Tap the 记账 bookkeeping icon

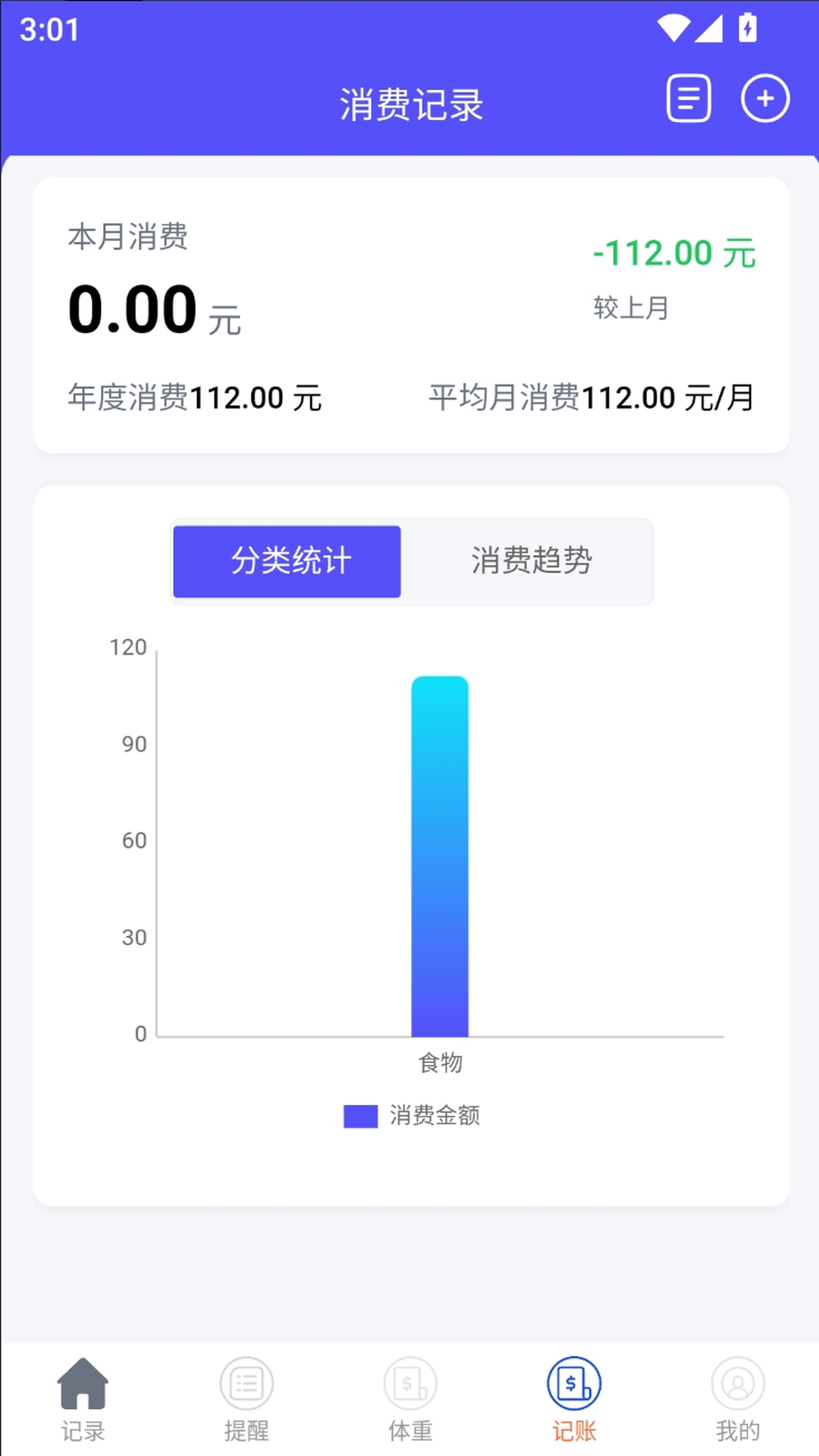[x=573, y=1399]
